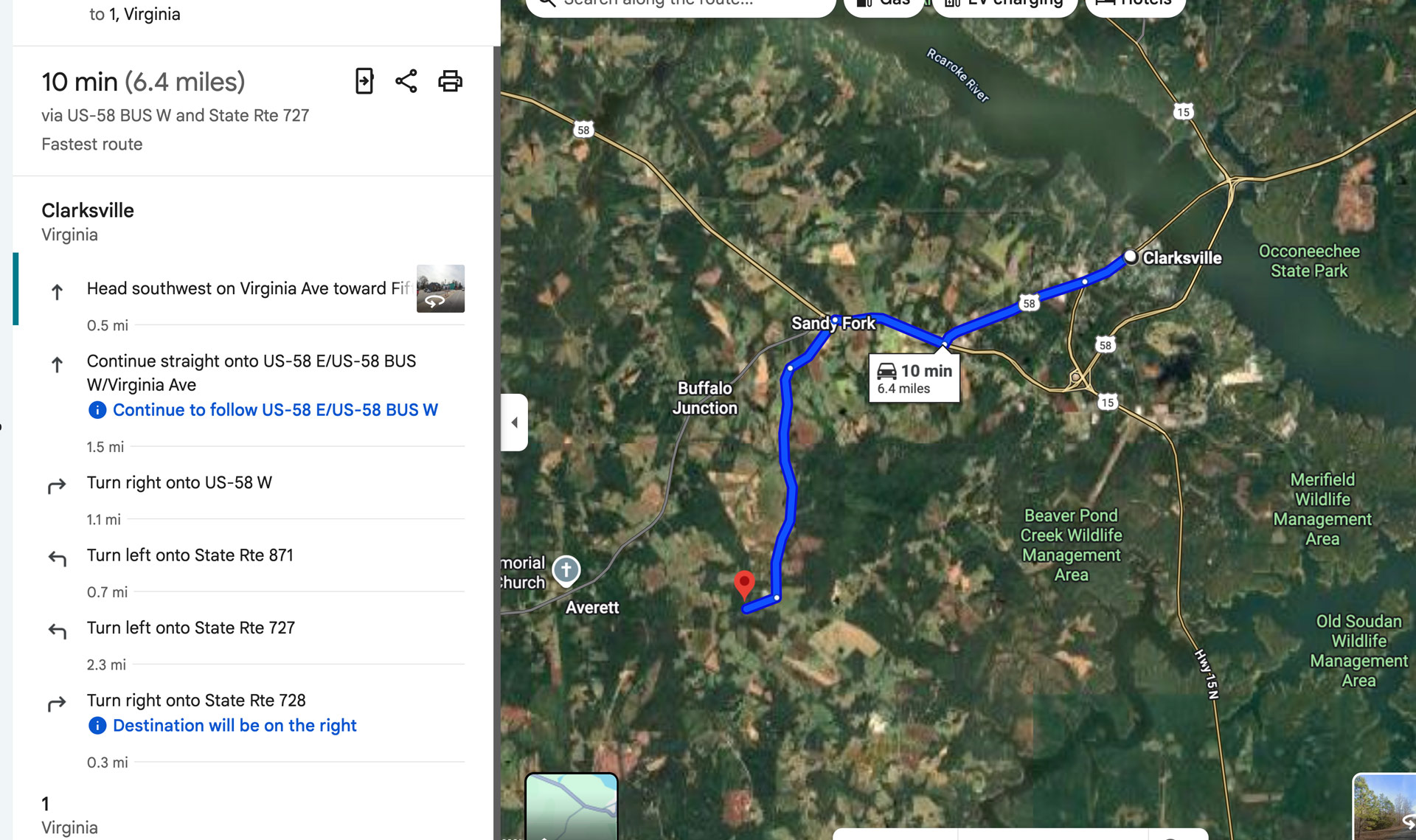Image resolution: width=1416 pixels, height=840 pixels.
Task: Open the Street View photo in the corner
Action: [x=1386, y=807]
